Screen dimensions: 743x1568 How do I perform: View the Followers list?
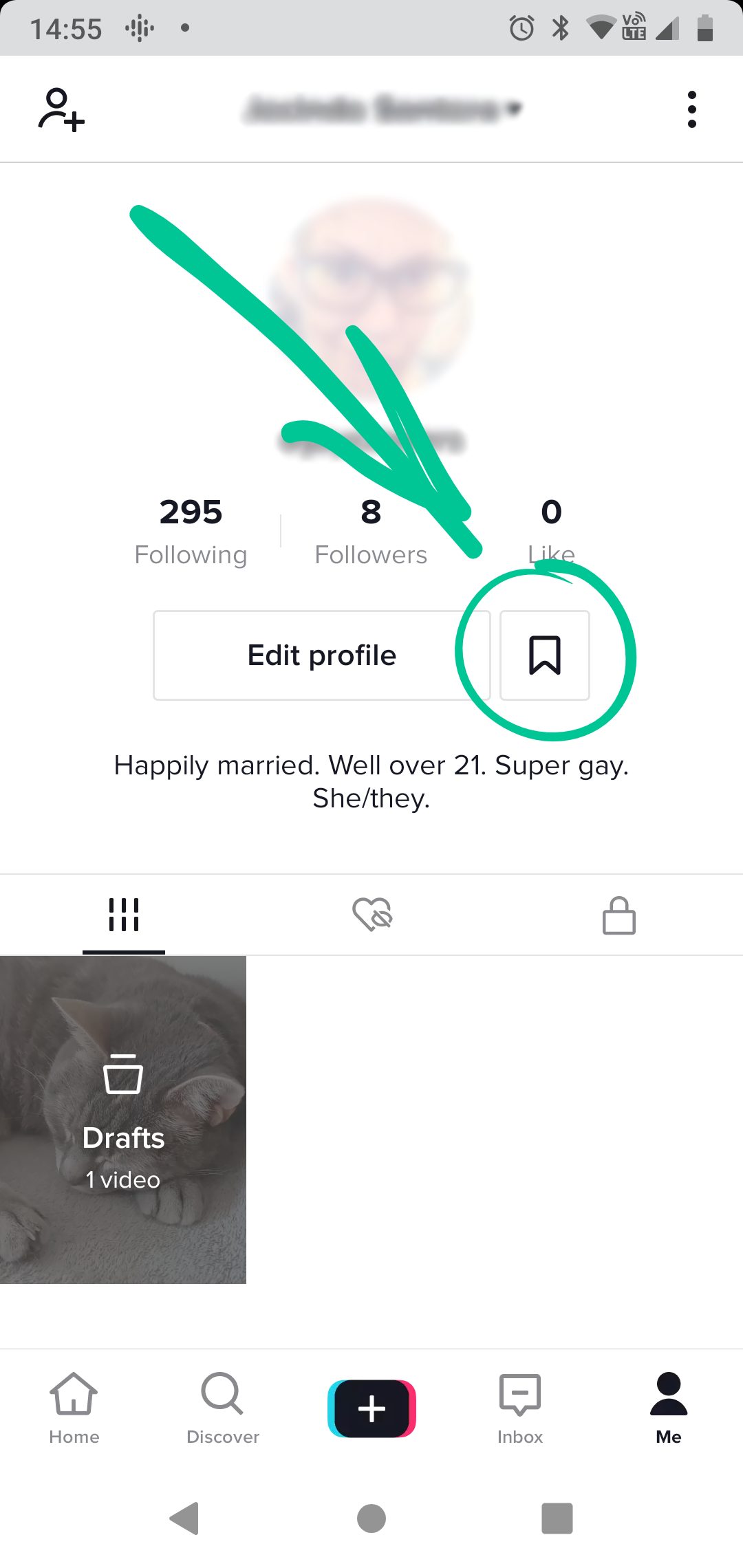(371, 531)
